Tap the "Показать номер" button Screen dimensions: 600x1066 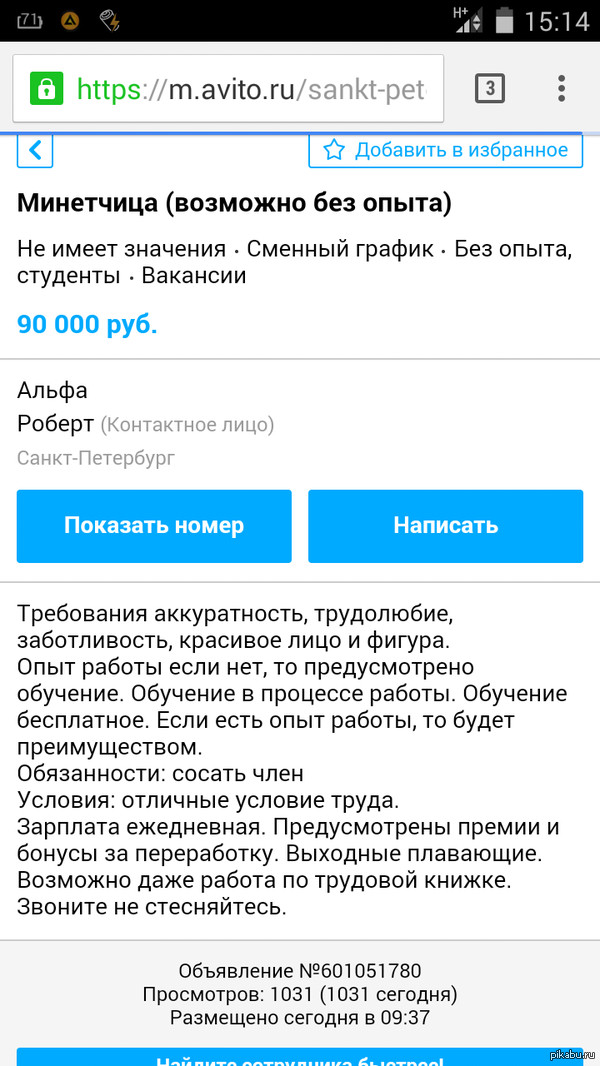click(154, 526)
